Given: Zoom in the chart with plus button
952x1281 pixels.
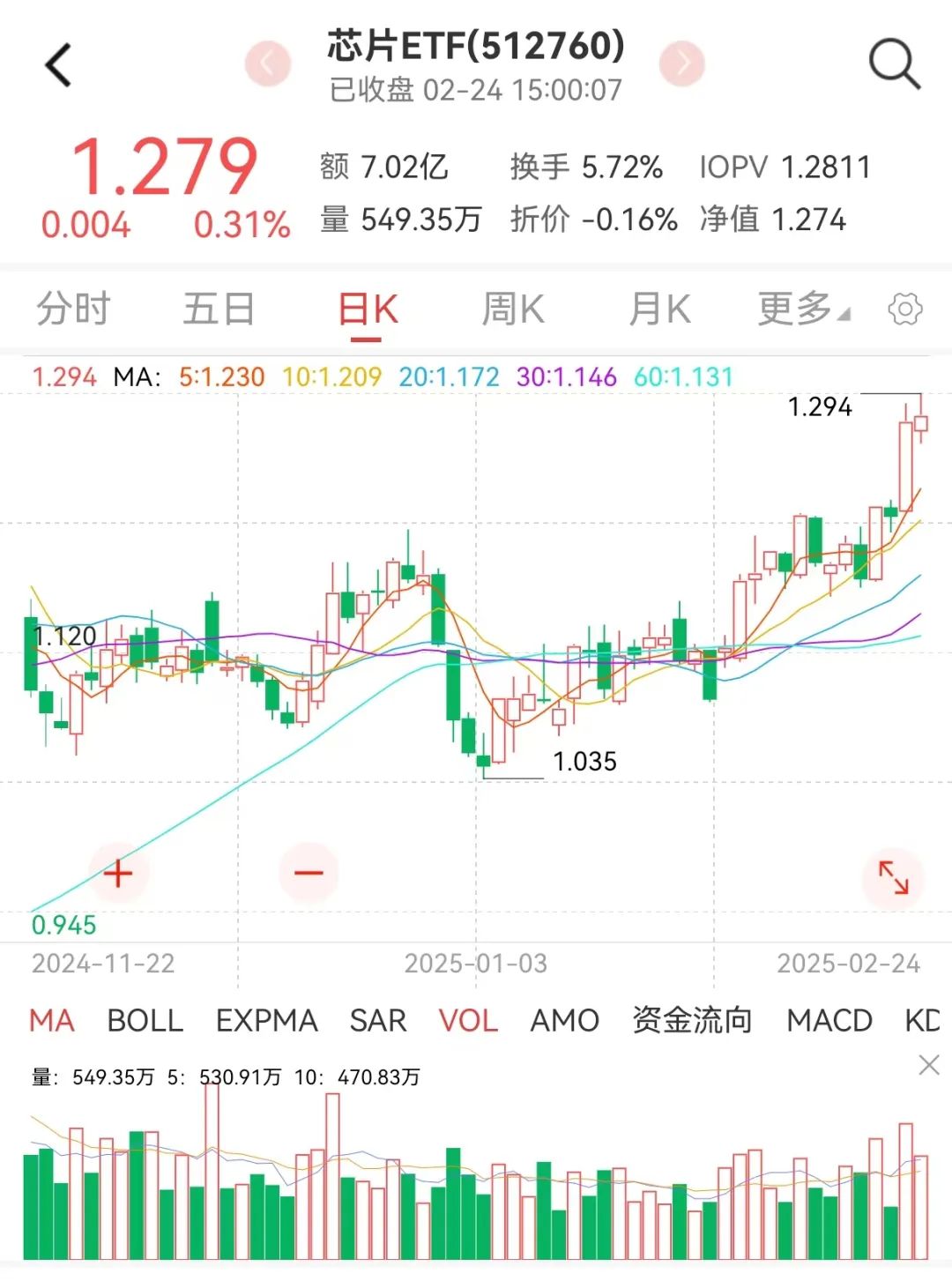Looking at the screenshot, I should 117,874.
